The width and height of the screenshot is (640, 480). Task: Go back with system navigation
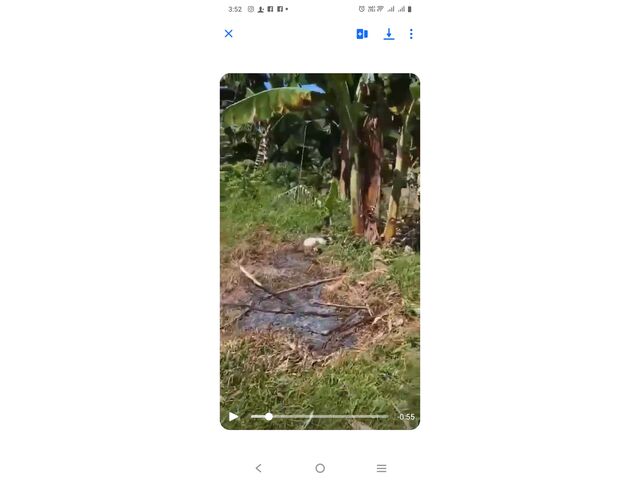[x=258, y=468]
